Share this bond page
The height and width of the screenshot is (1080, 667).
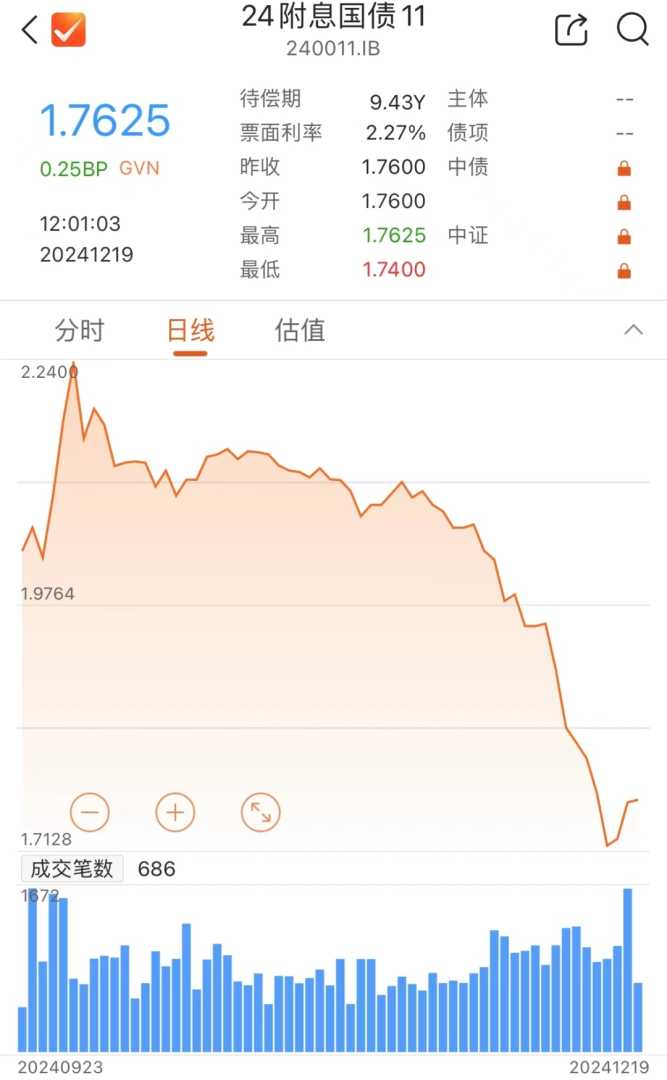[x=571, y=30]
